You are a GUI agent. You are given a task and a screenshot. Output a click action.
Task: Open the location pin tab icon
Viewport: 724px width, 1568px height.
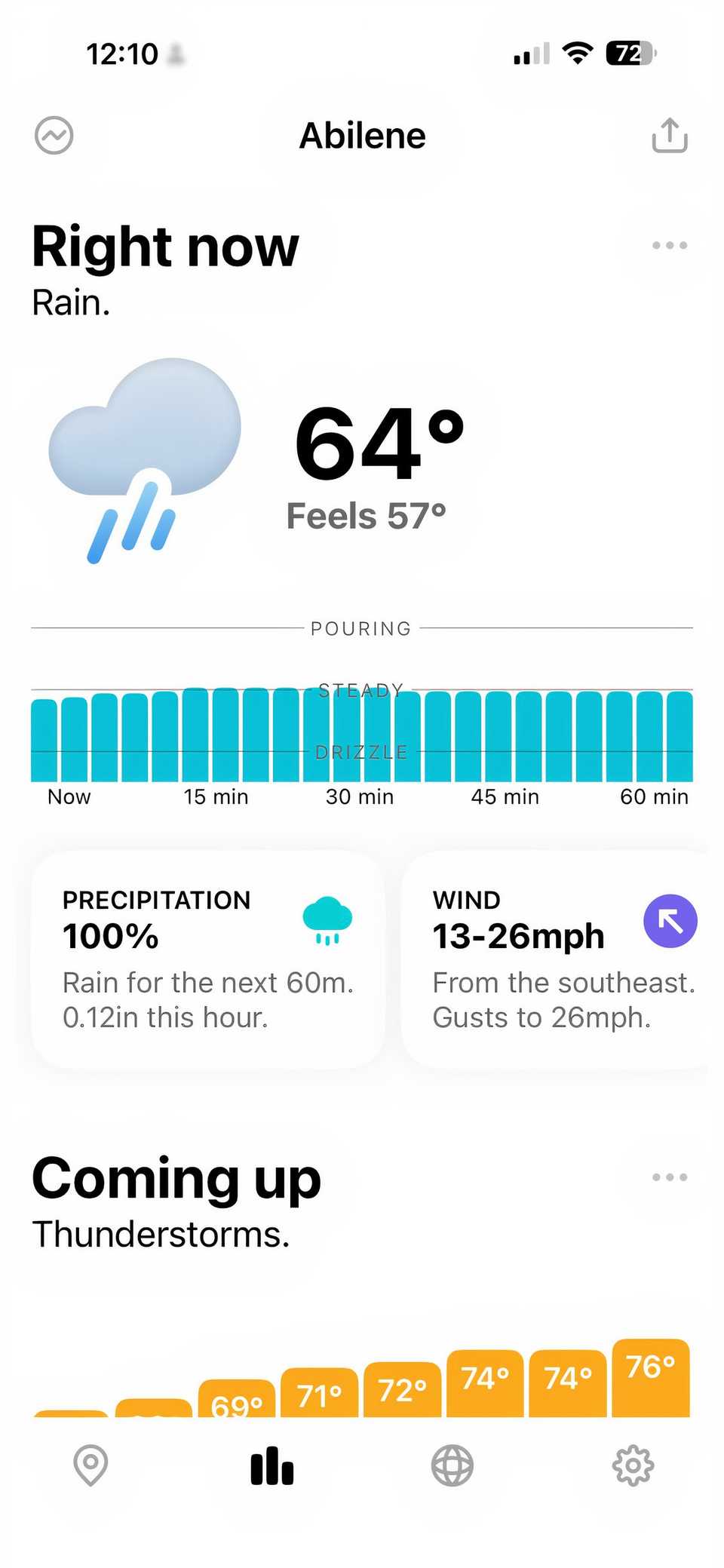[x=90, y=1465]
